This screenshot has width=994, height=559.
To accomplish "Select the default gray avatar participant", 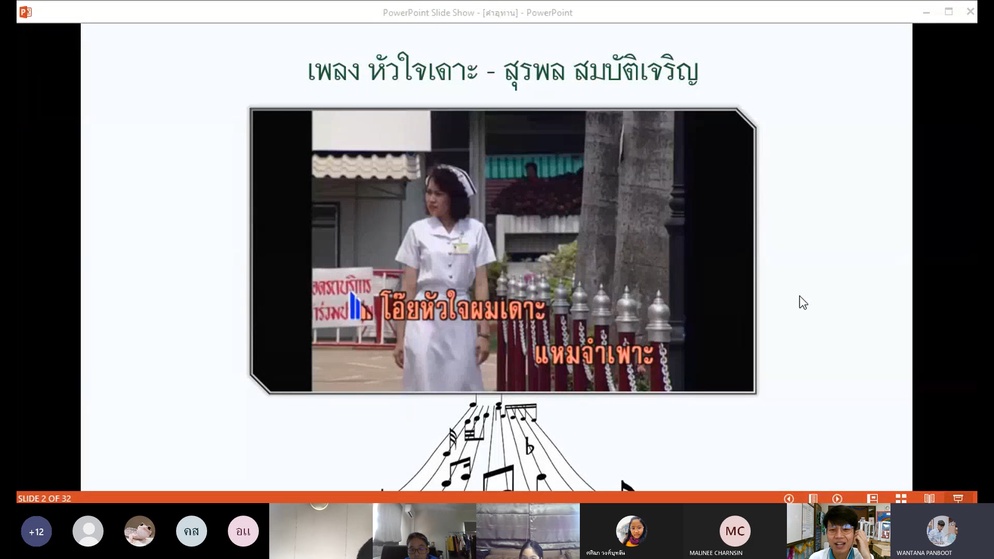I will point(88,531).
